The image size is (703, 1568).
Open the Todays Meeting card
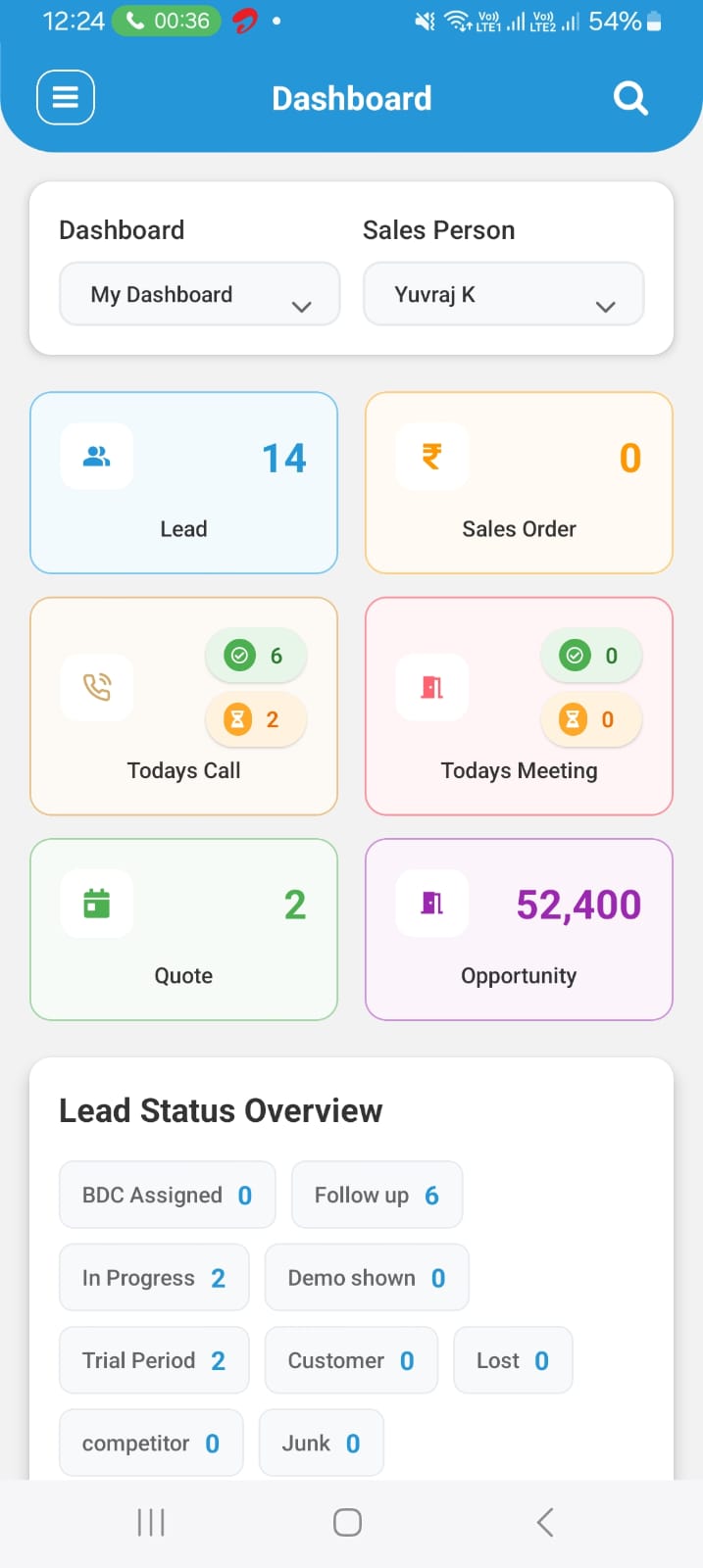(x=519, y=706)
